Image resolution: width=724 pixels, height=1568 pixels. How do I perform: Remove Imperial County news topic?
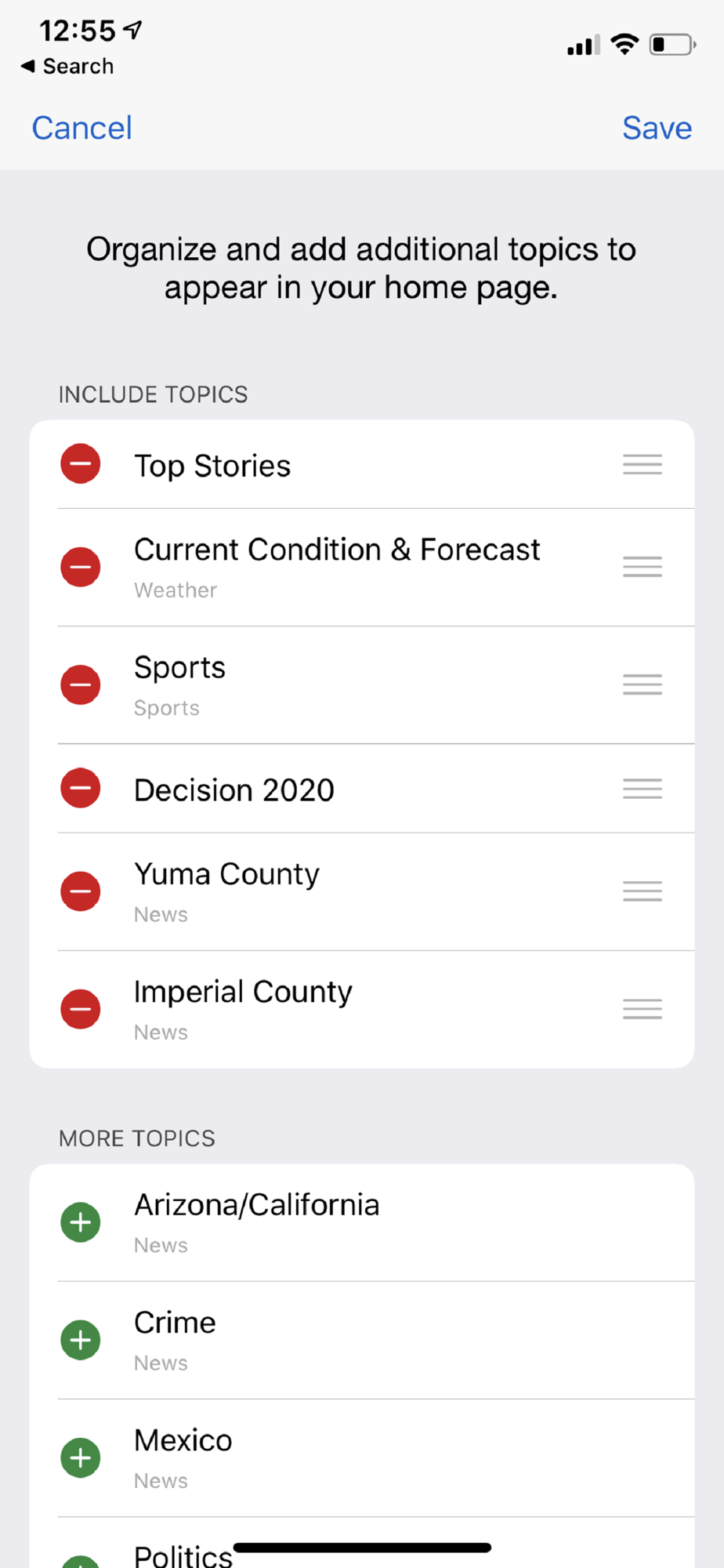click(x=81, y=1009)
